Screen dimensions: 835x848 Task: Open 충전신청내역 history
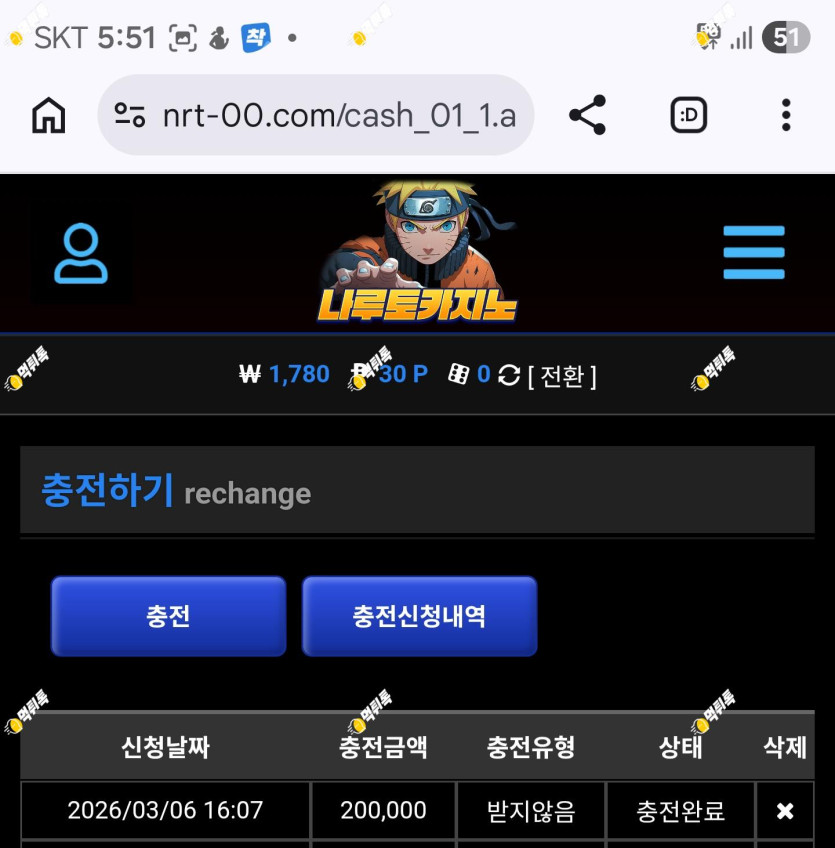pyautogui.click(x=419, y=616)
